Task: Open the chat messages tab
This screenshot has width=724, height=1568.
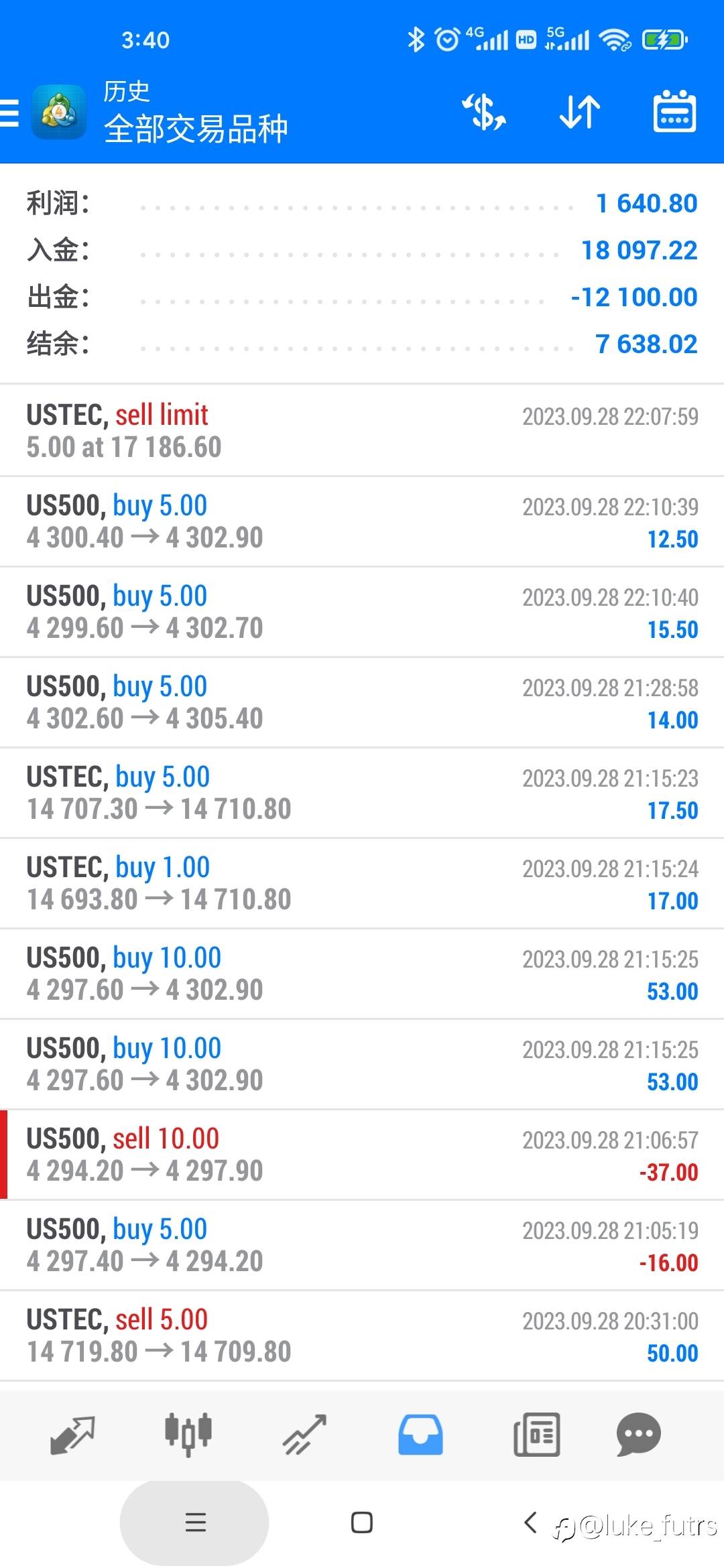Action: (x=638, y=1435)
